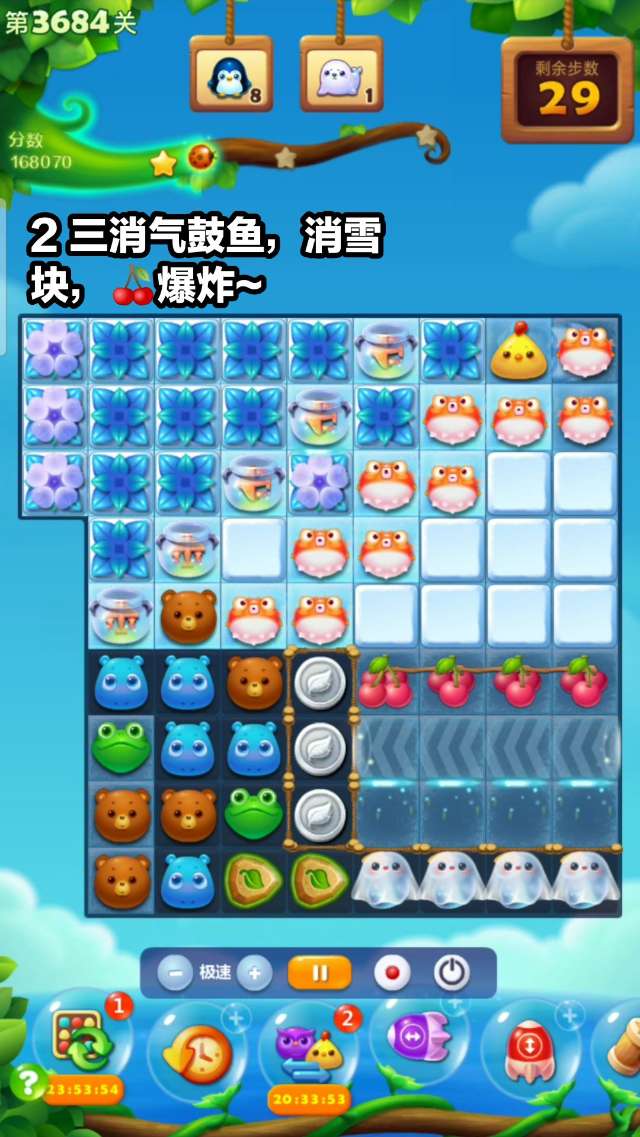
Task: Tap the power button on the toolbar
Action: [452, 972]
